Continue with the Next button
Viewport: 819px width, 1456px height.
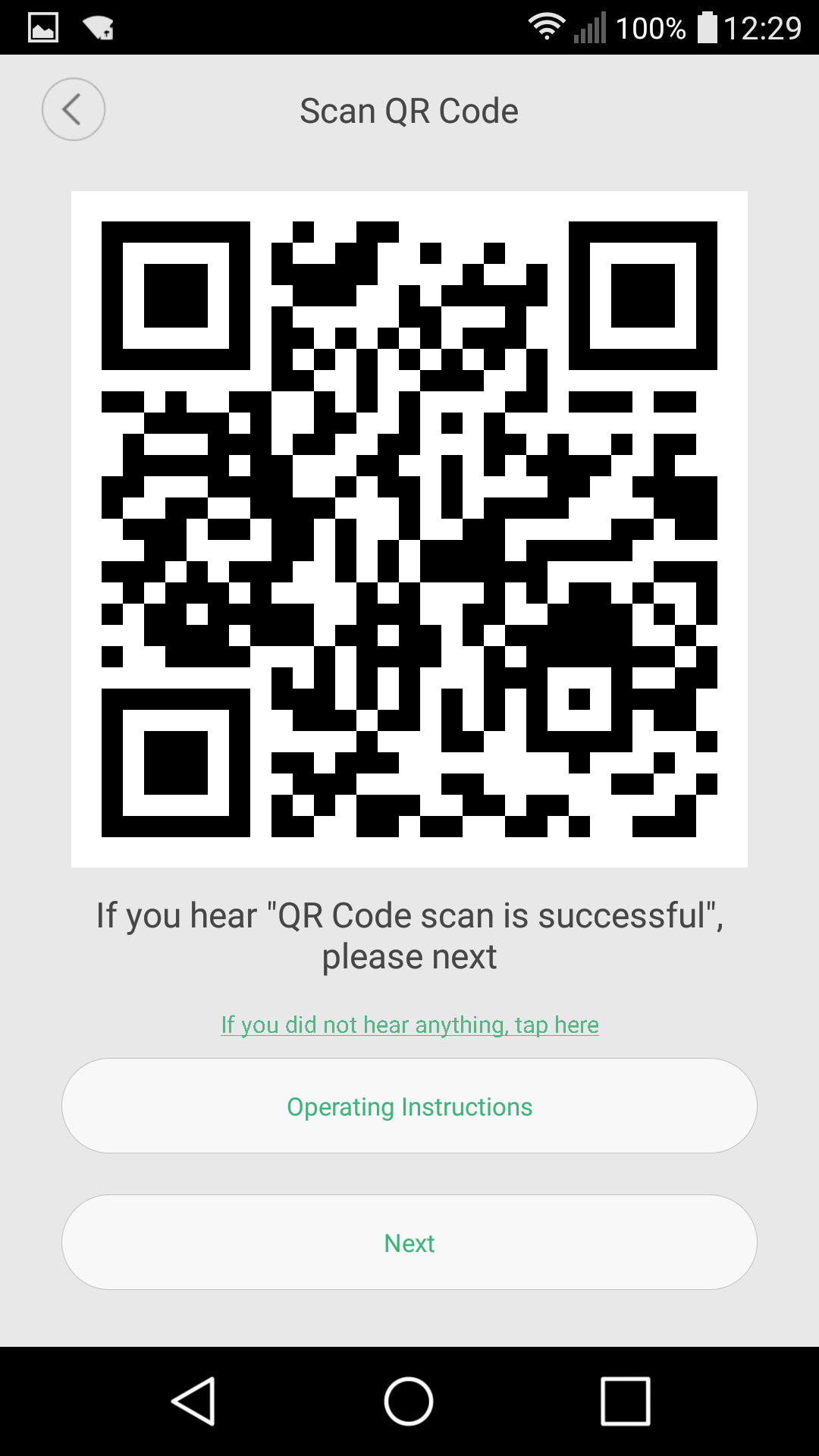[x=409, y=1243]
